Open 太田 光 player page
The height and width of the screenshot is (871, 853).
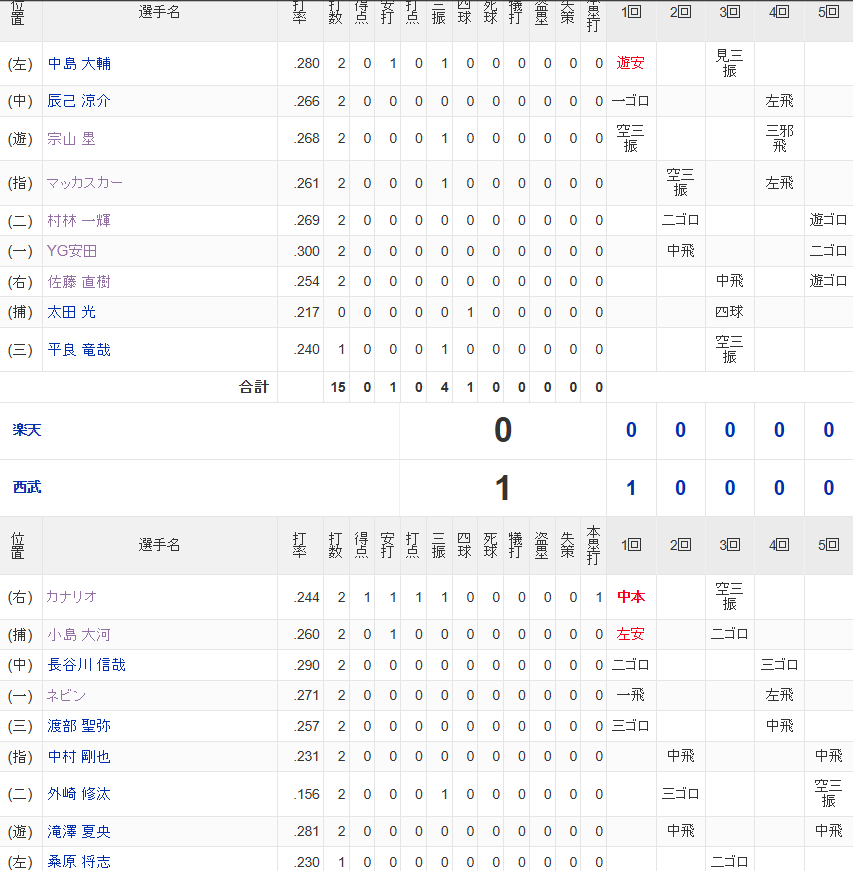click(71, 312)
